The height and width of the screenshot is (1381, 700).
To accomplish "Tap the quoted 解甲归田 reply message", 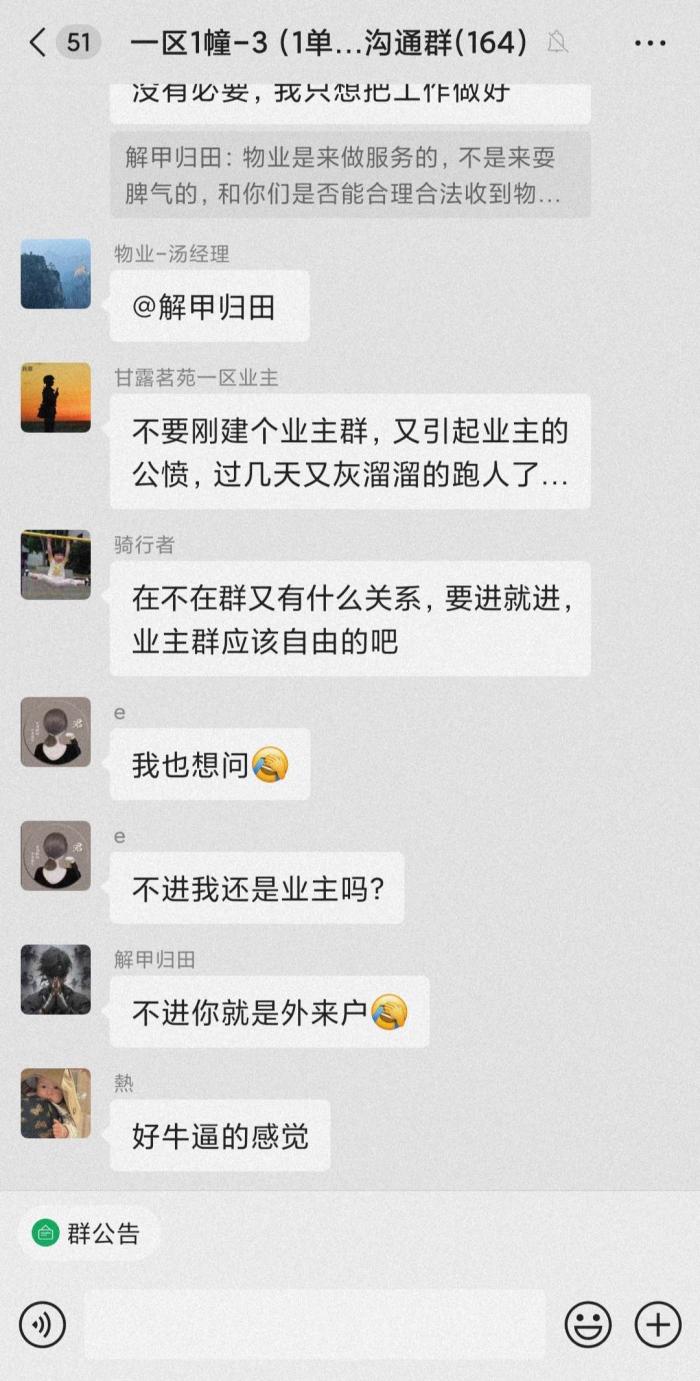I will point(350,175).
